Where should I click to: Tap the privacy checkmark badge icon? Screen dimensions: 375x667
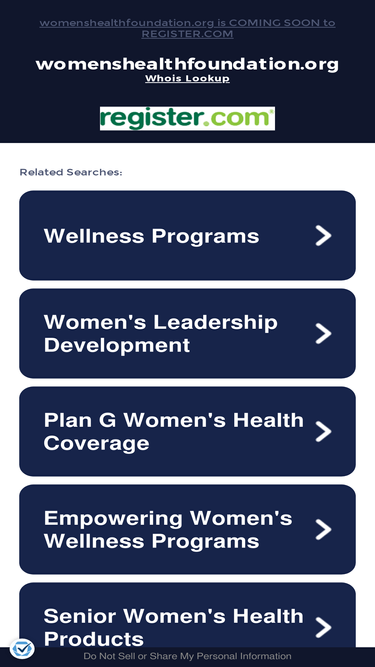click(22, 649)
